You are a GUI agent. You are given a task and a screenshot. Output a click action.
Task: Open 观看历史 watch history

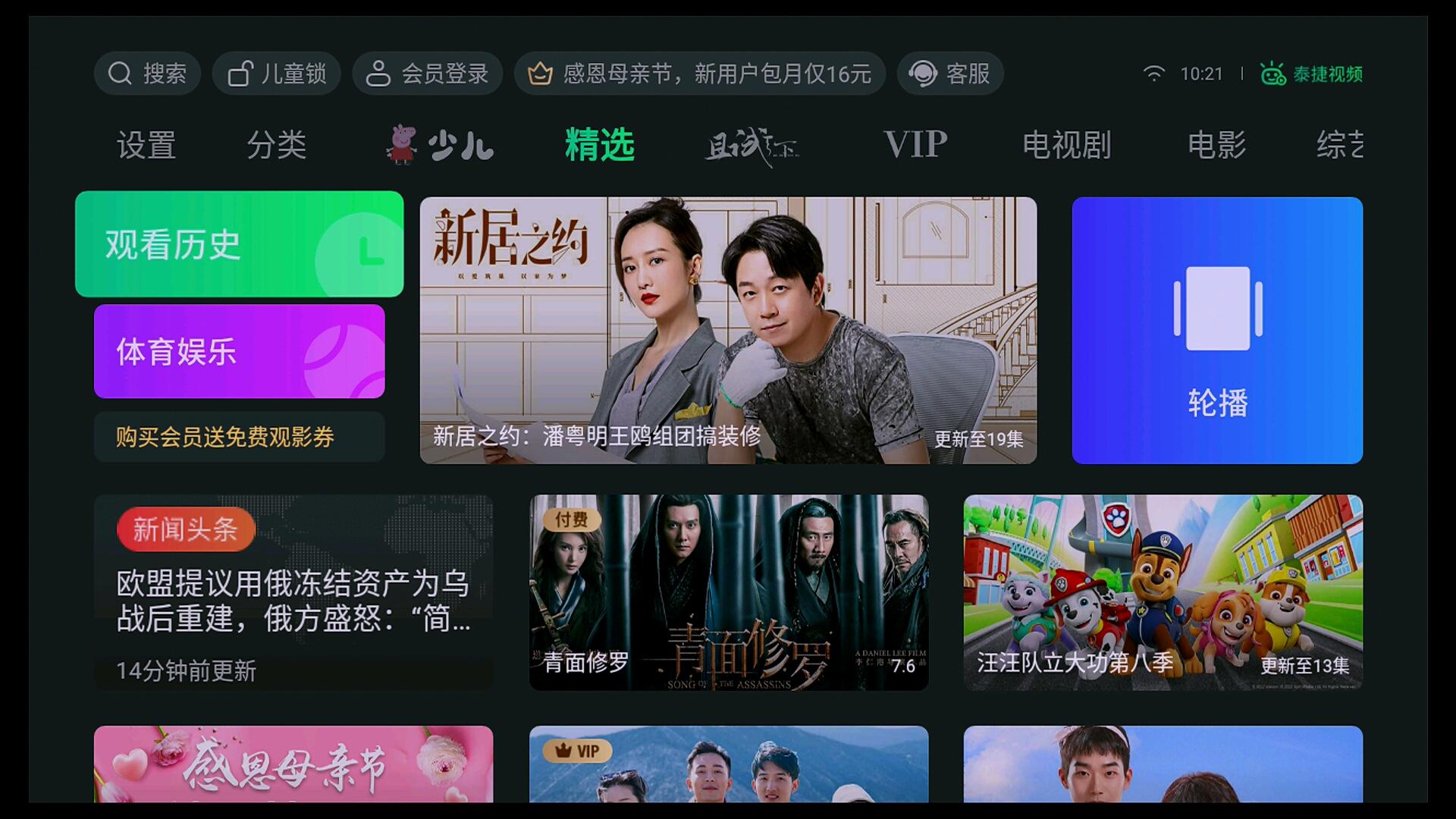(239, 244)
